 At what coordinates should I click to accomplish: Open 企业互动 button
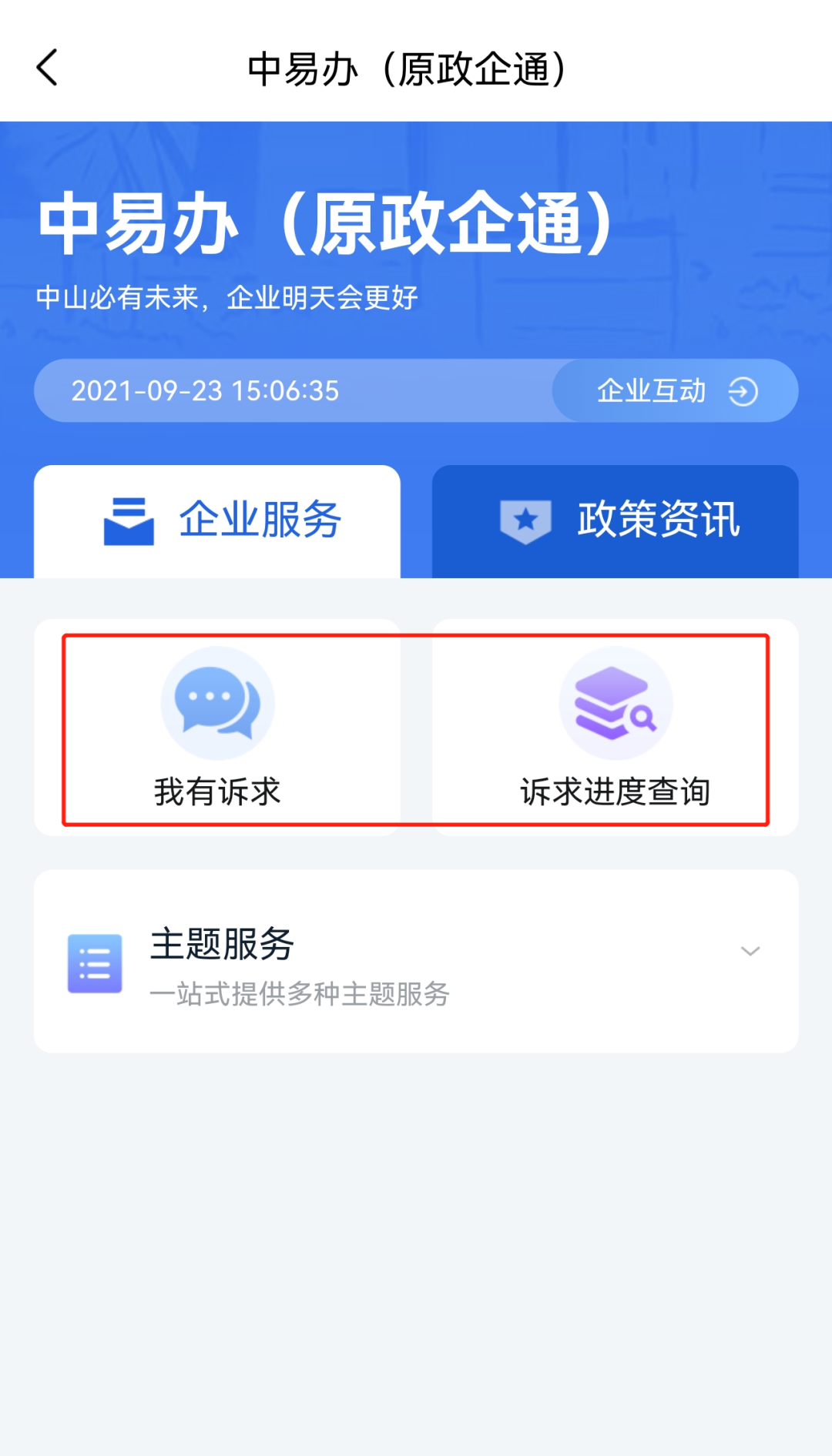tap(675, 390)
